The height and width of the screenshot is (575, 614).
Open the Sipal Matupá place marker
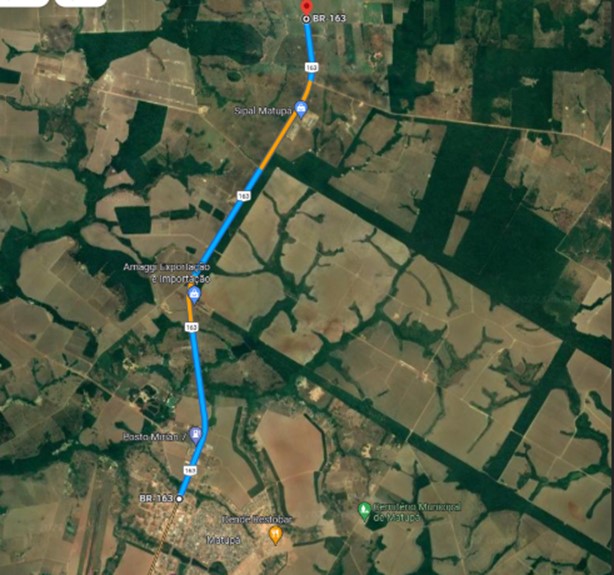[x=300, y=112]
